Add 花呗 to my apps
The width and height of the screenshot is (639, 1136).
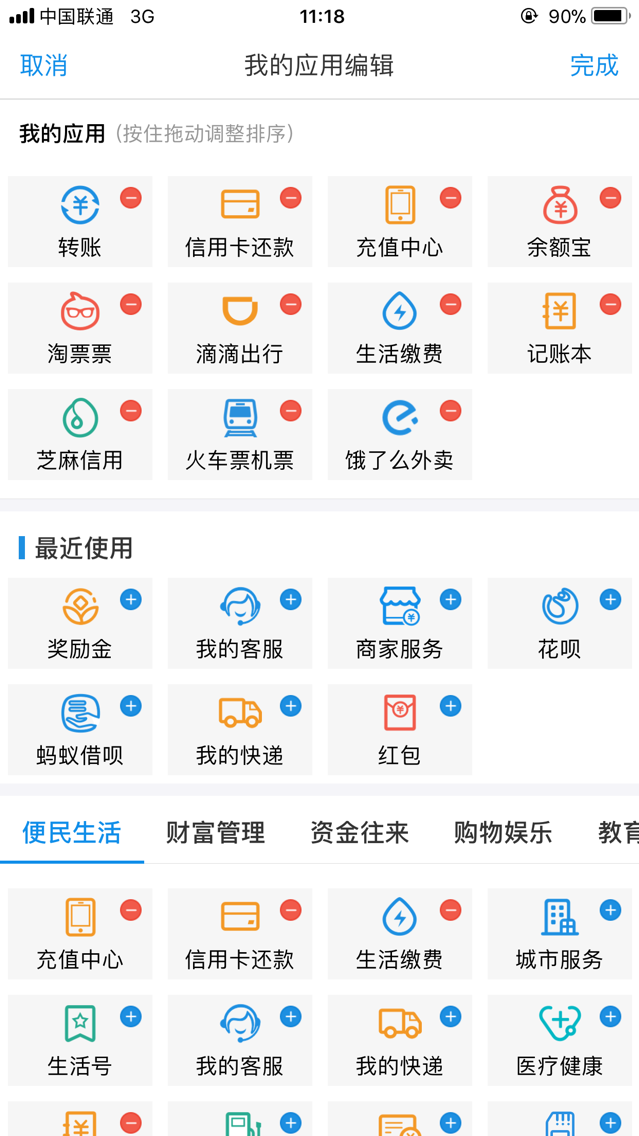610,599
